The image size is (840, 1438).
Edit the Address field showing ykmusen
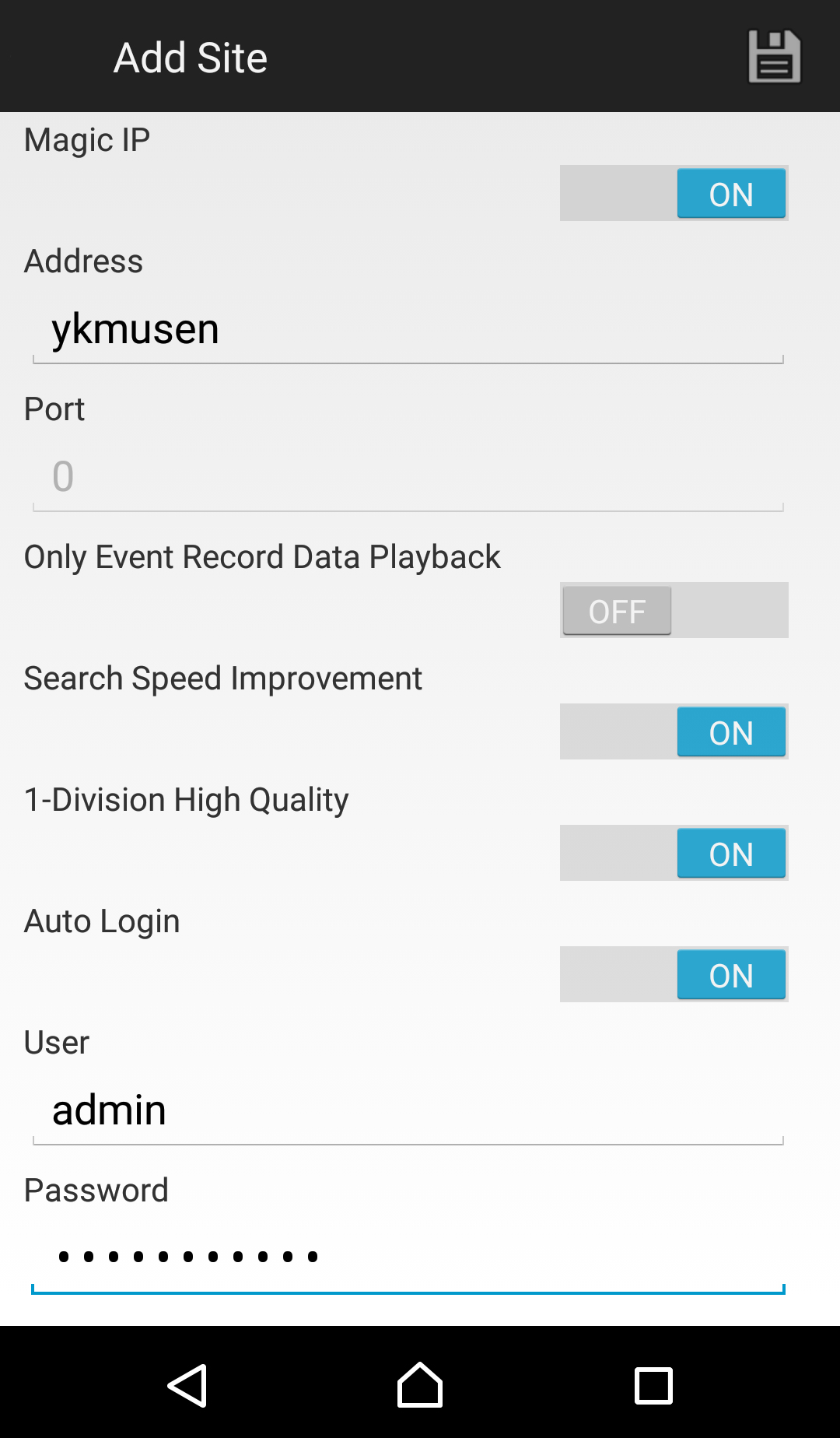[408, 329]
